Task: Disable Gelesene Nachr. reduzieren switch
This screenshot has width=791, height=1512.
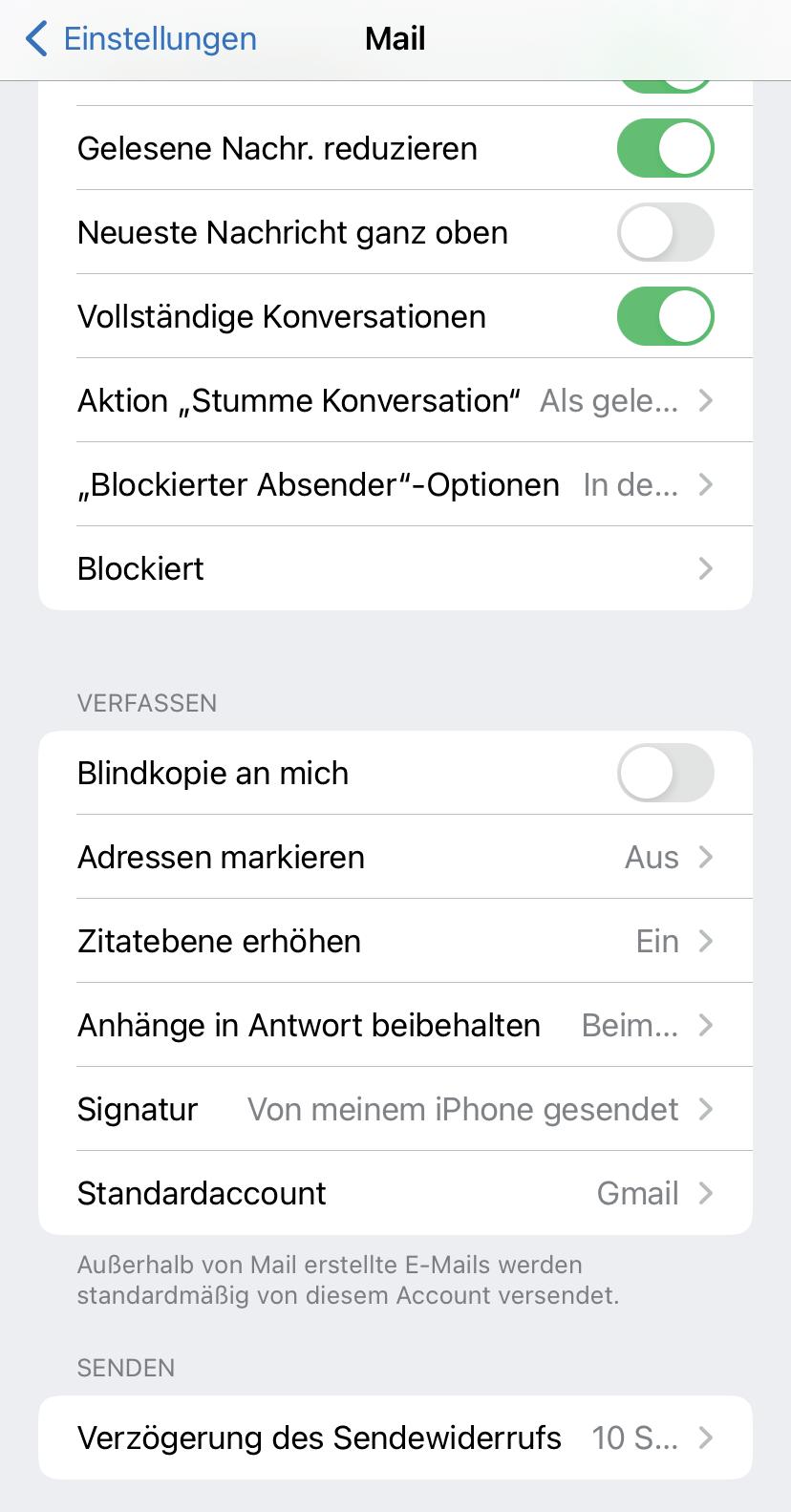Action: coord(665,149)
